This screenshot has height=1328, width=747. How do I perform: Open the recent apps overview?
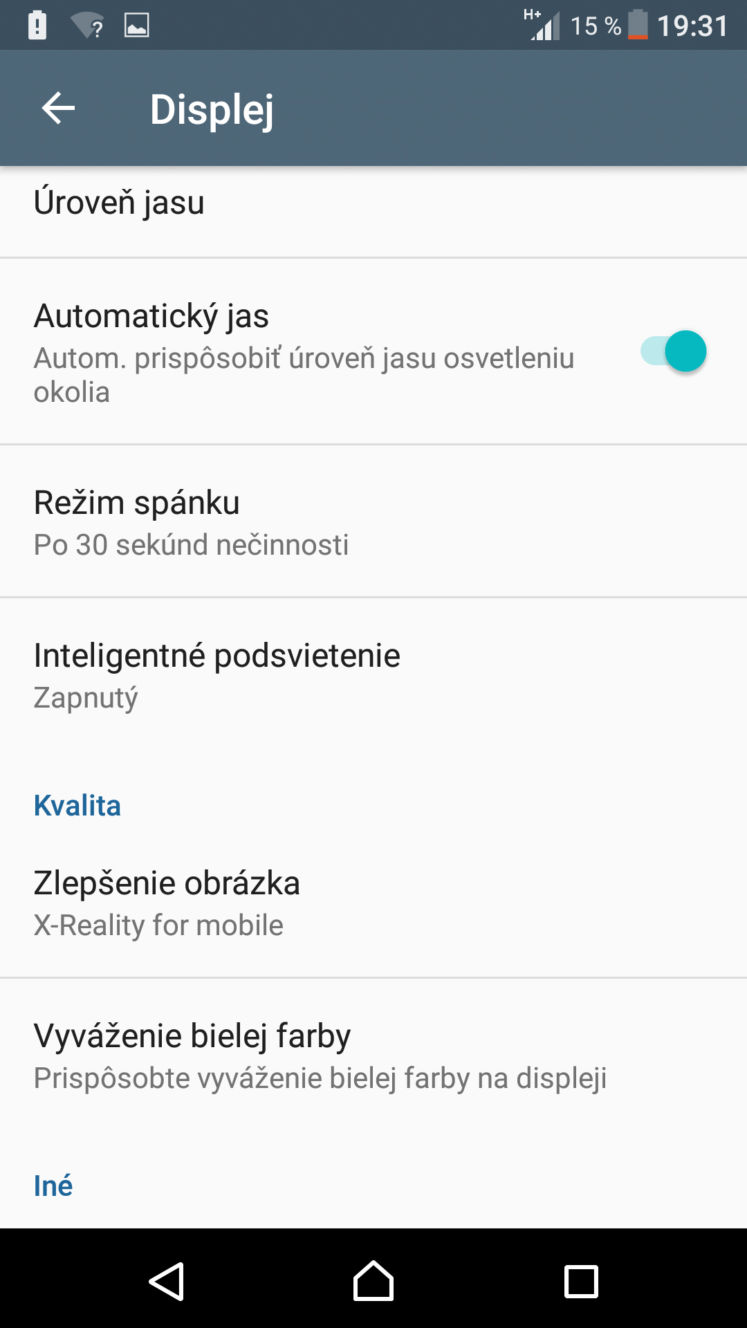[x=580, y=1281]
